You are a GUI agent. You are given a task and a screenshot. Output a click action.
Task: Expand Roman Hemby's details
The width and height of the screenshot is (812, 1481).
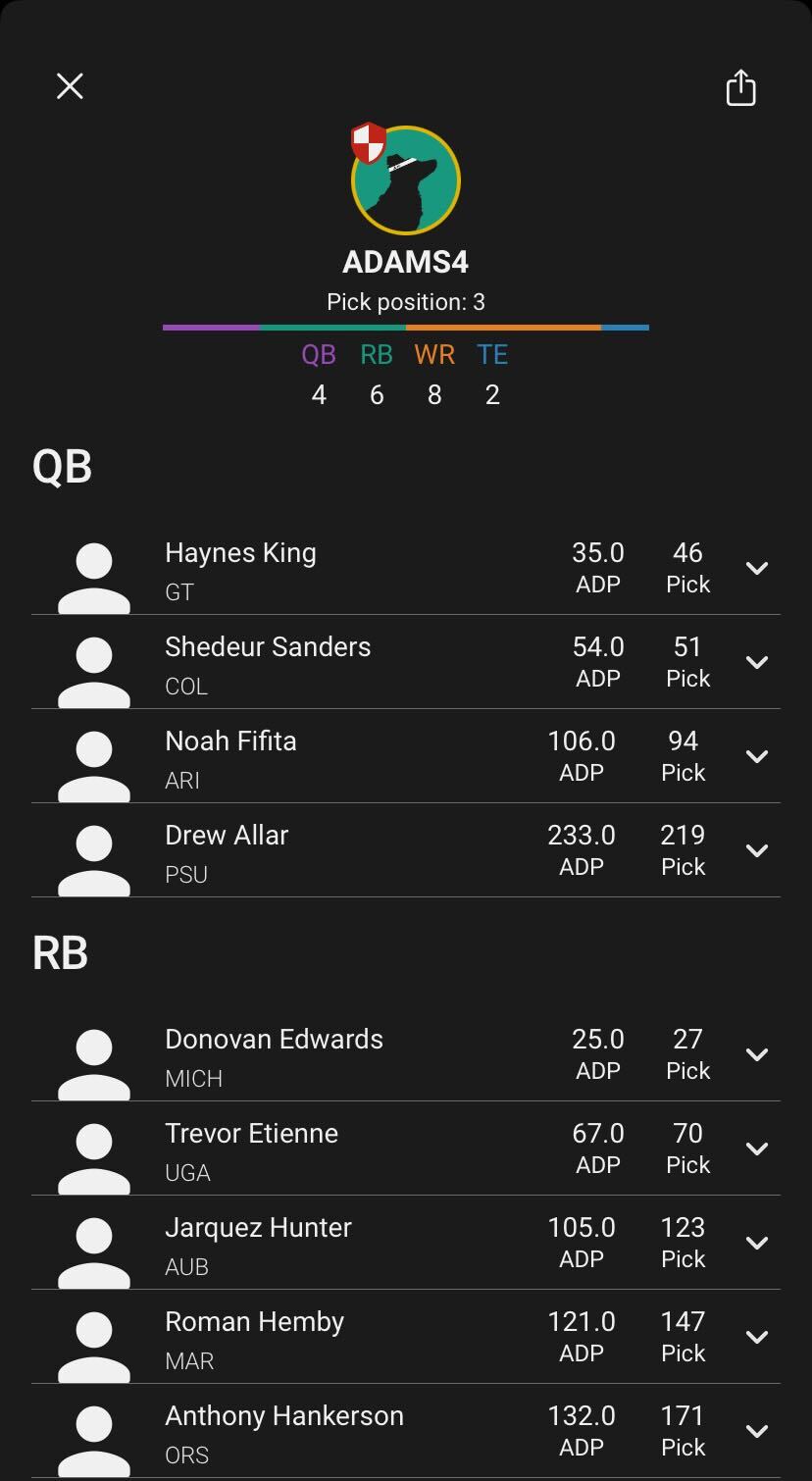756,1337
